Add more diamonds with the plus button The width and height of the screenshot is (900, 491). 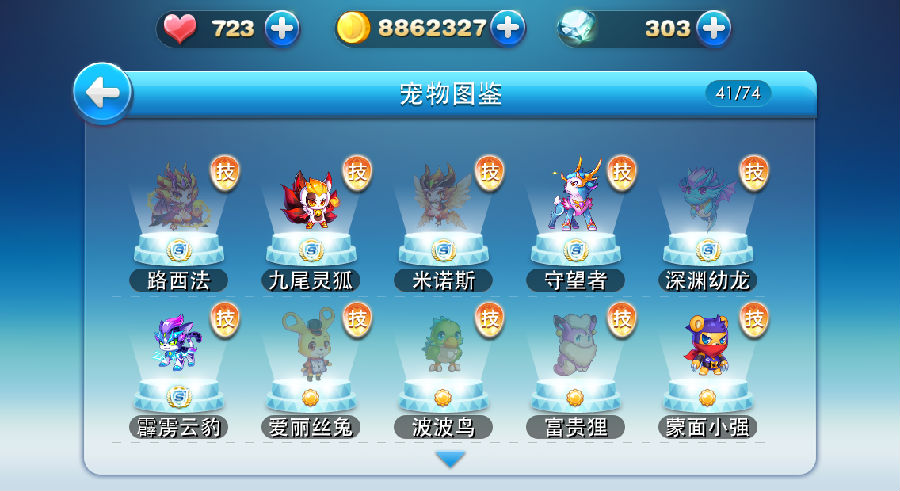point(713,28)
